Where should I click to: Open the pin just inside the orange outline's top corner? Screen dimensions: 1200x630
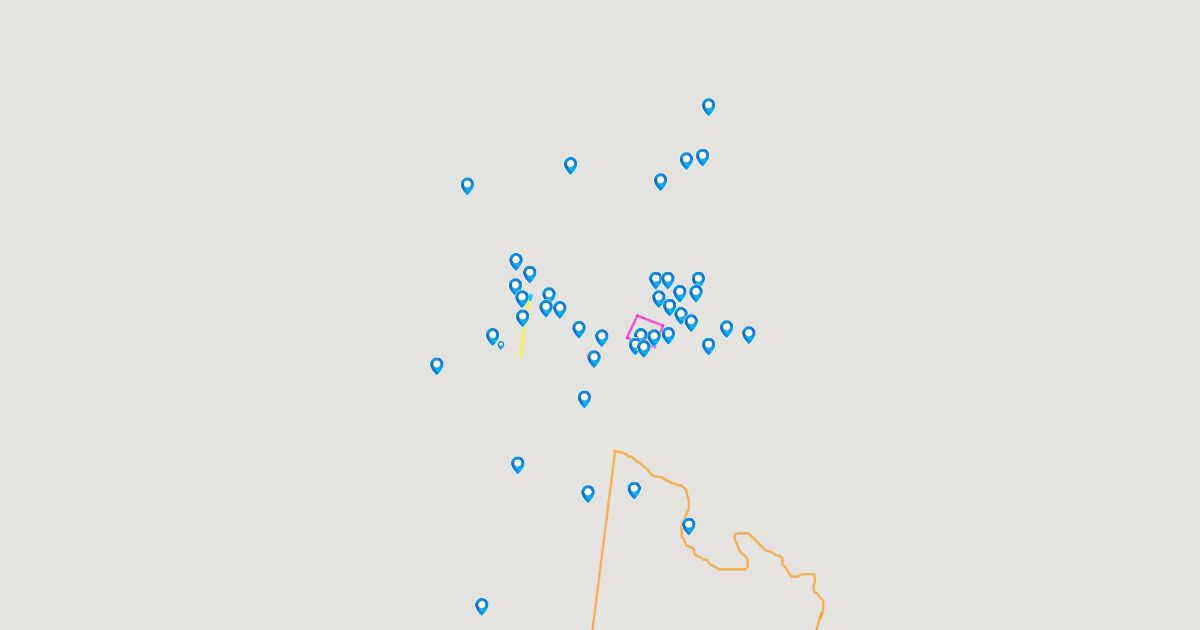pyautogui.click(x=634, y=489)
